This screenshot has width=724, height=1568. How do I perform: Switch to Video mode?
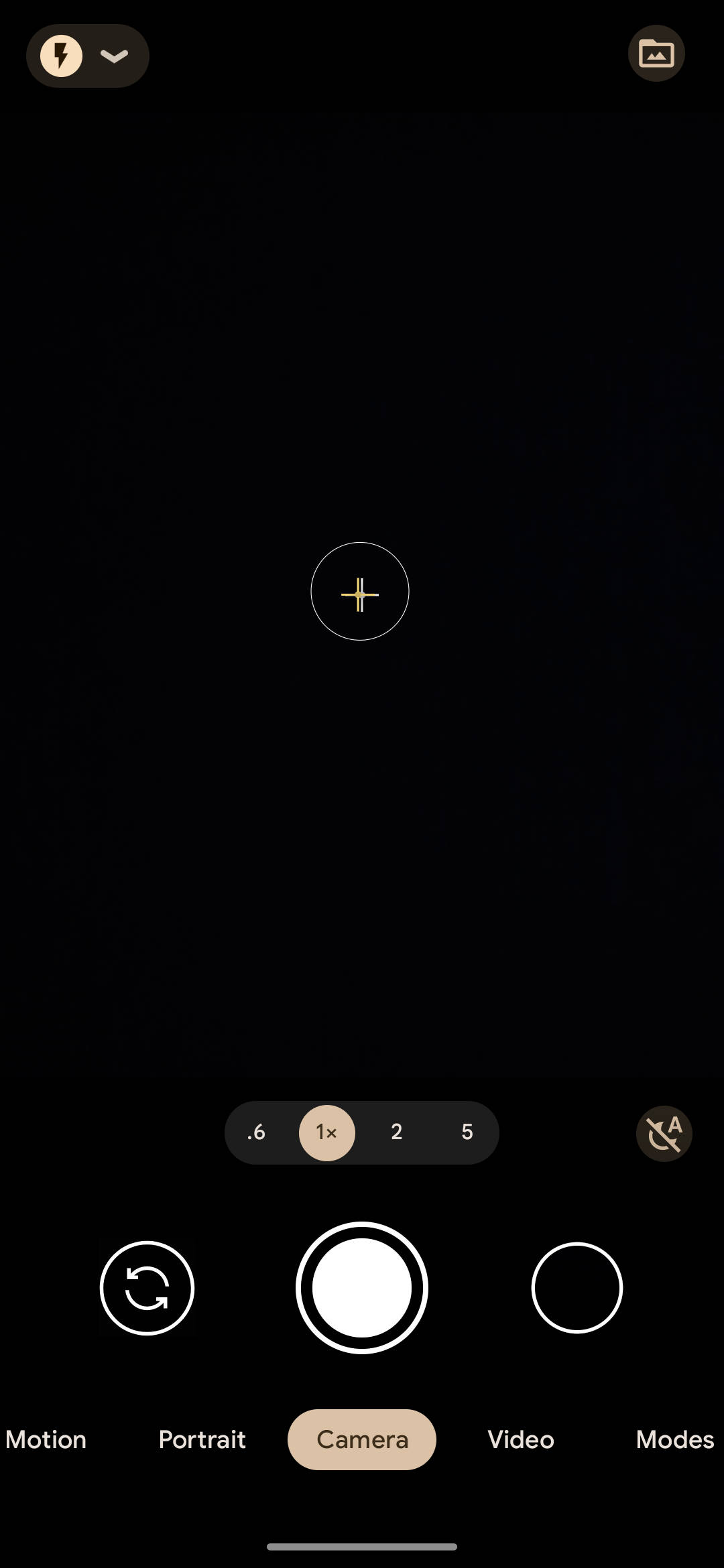tap(521, 1439)
